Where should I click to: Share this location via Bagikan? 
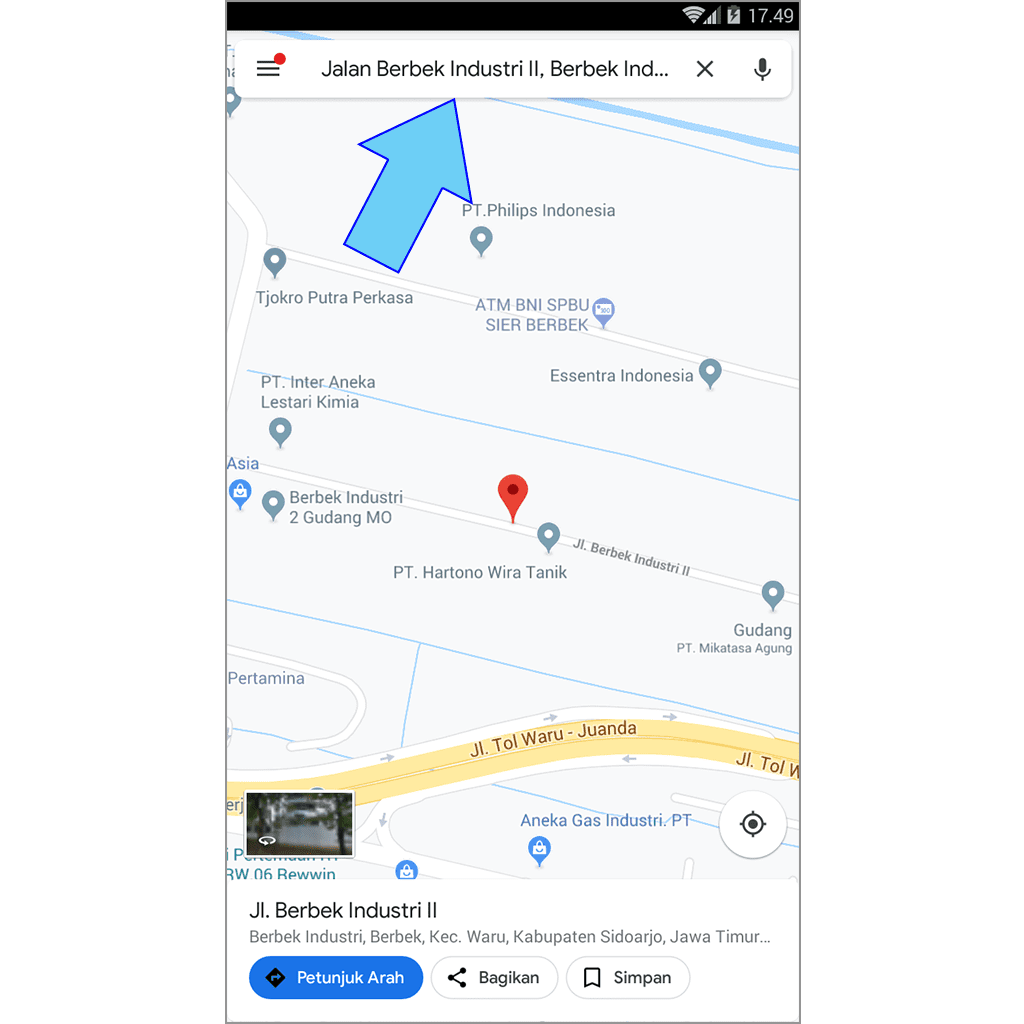pos(494,978)
